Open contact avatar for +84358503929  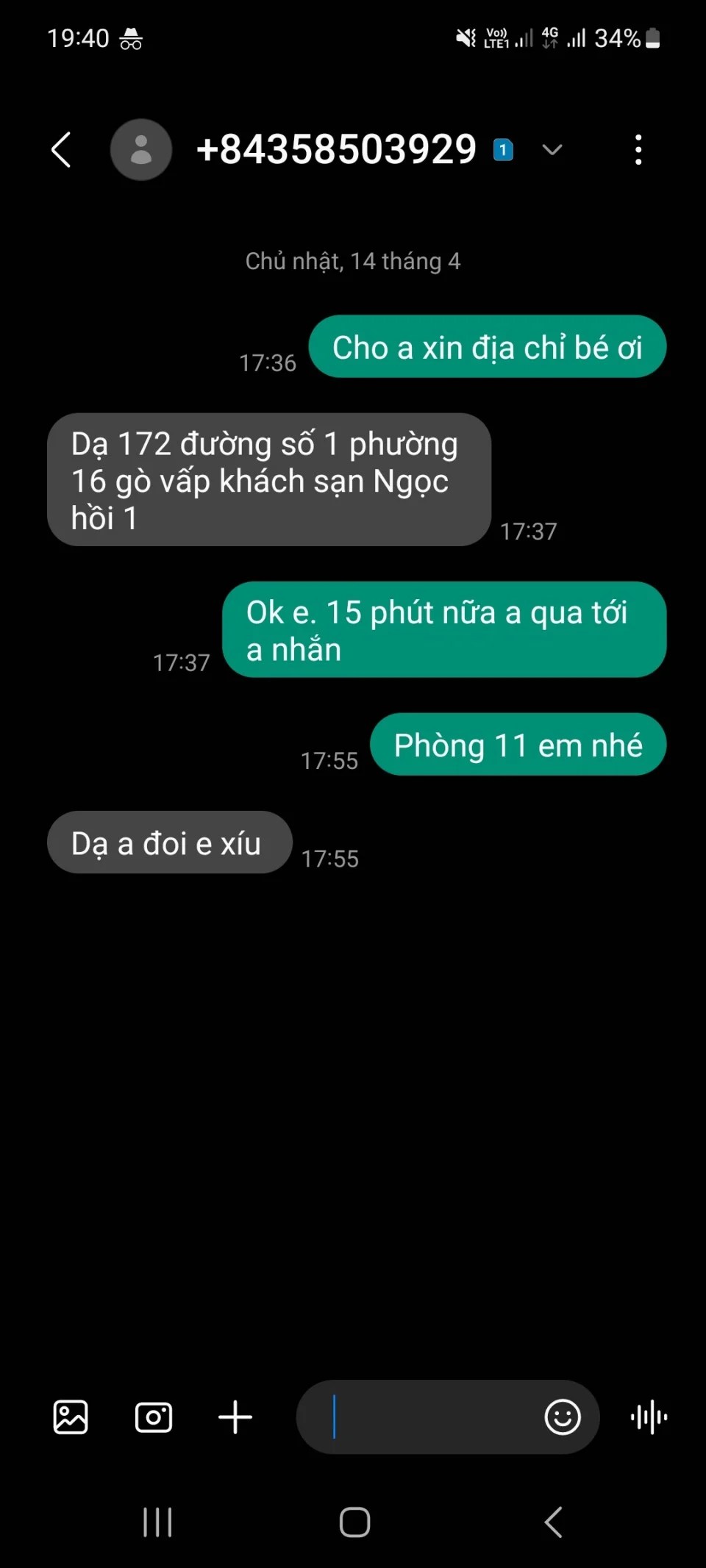tap(141, 150)
